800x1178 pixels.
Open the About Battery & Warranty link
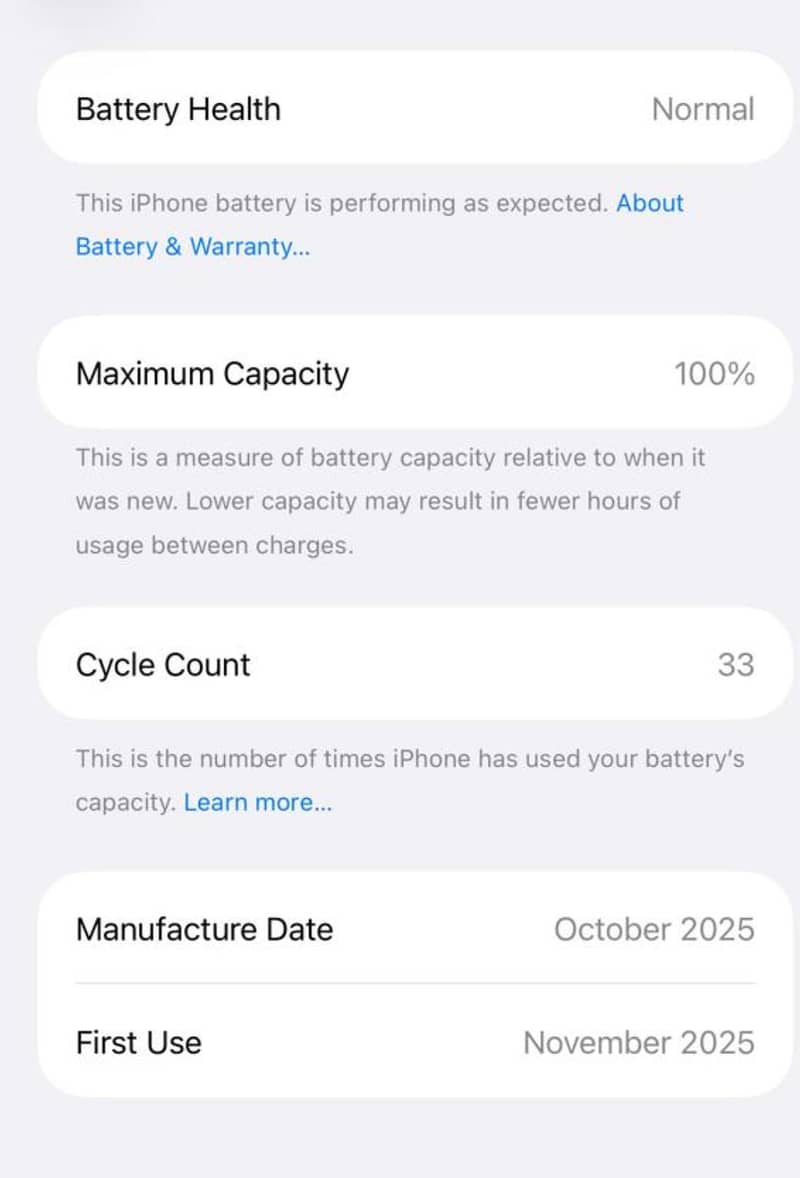point(651,204)
